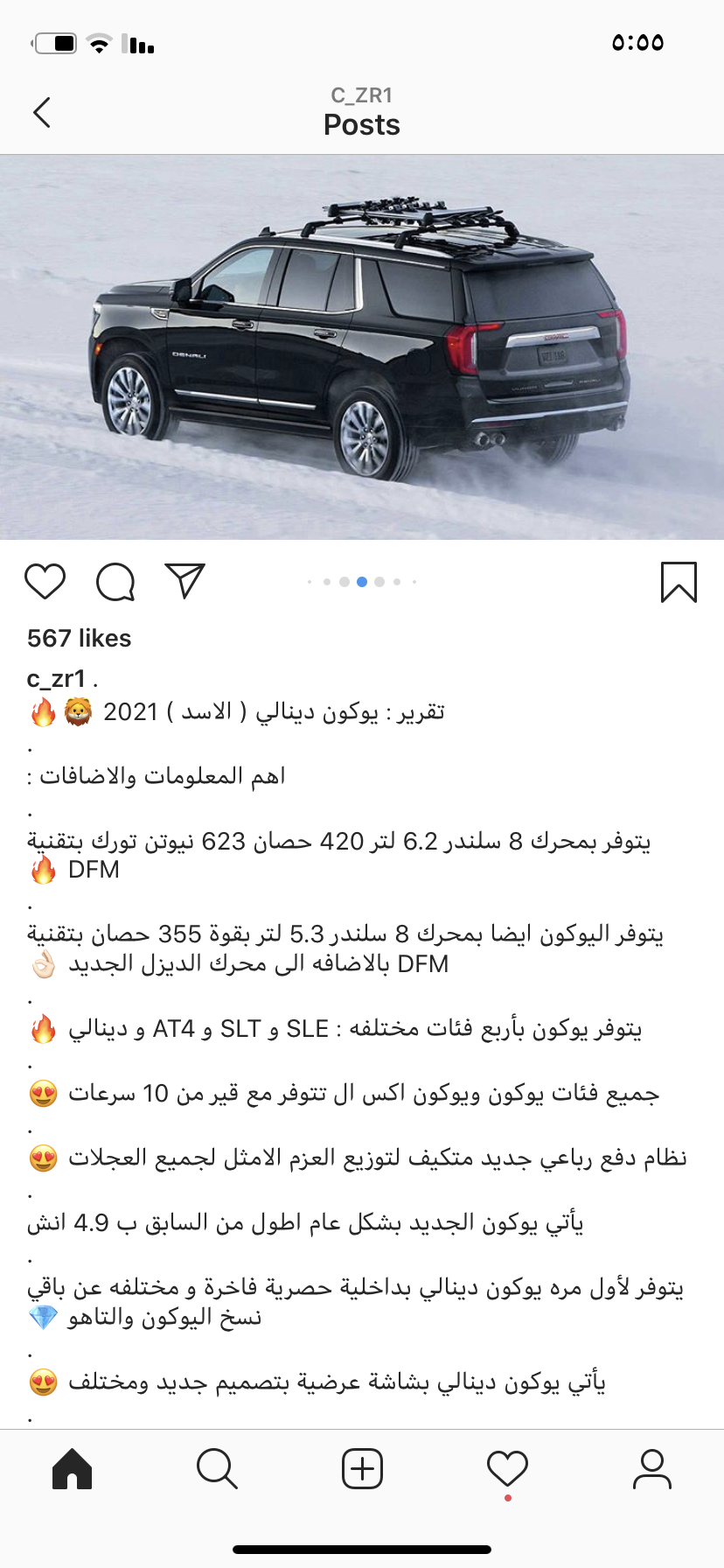Open c_zr1 profile from caption username
724x1568 pixels.
click(x=56, y=678)
